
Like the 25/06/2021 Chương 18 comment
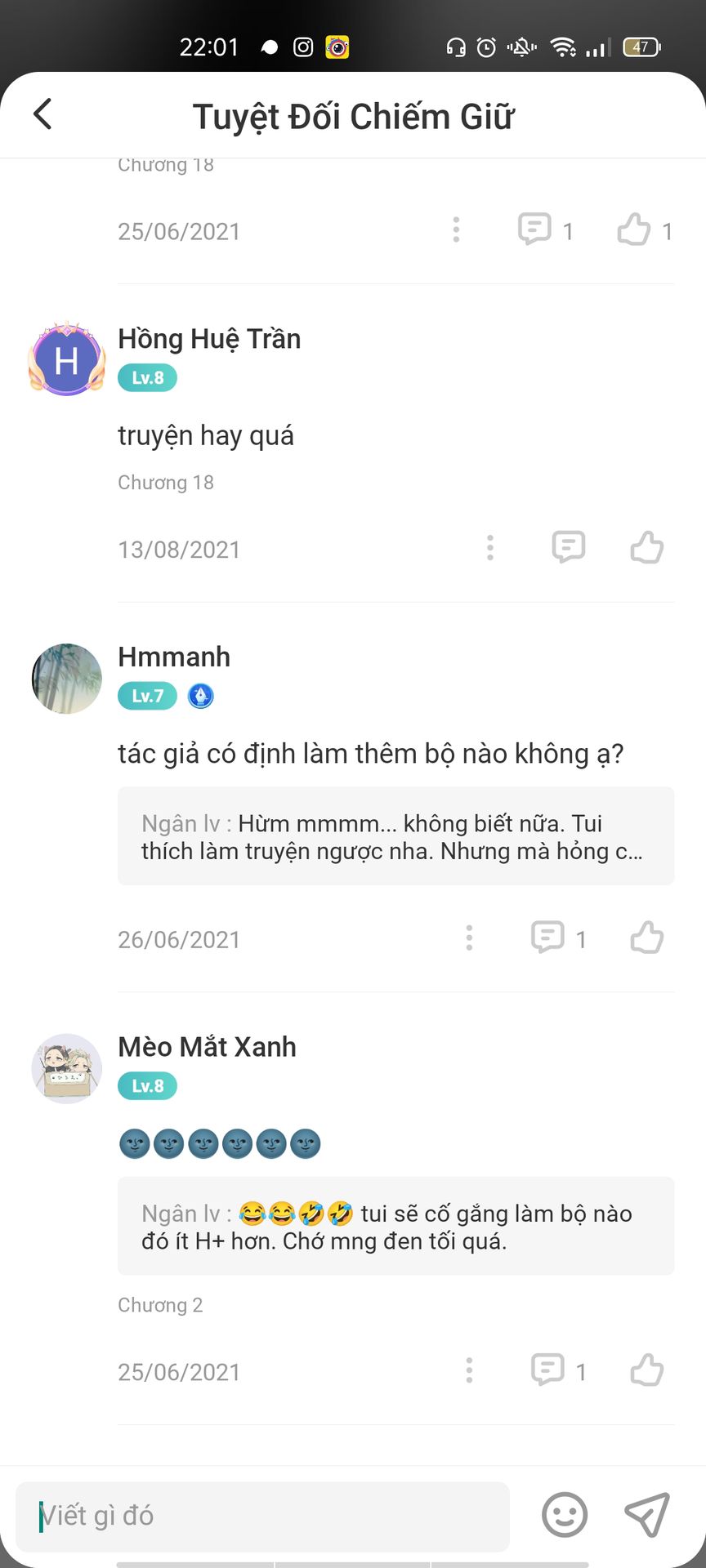pos(635,230)
